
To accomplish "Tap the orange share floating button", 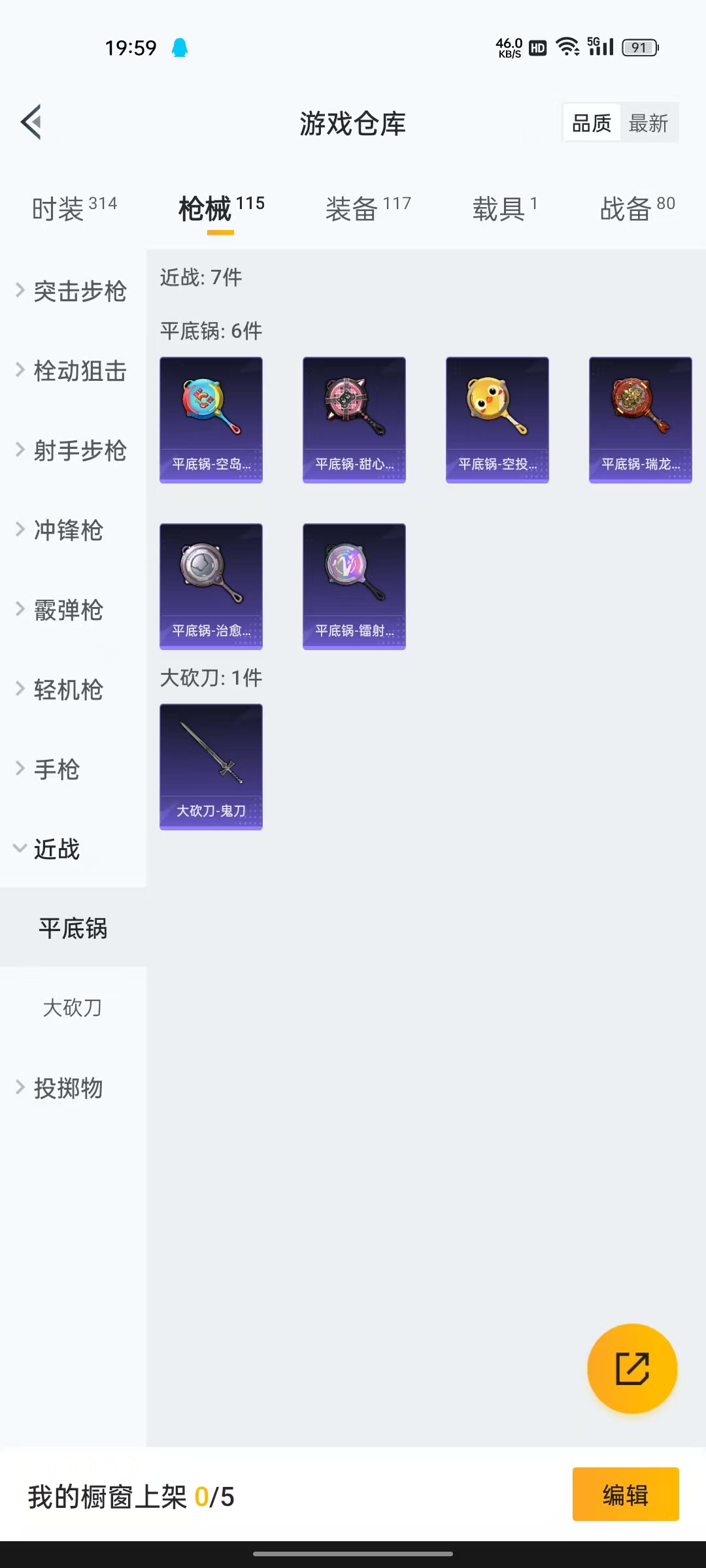I will click(632, 1369).
